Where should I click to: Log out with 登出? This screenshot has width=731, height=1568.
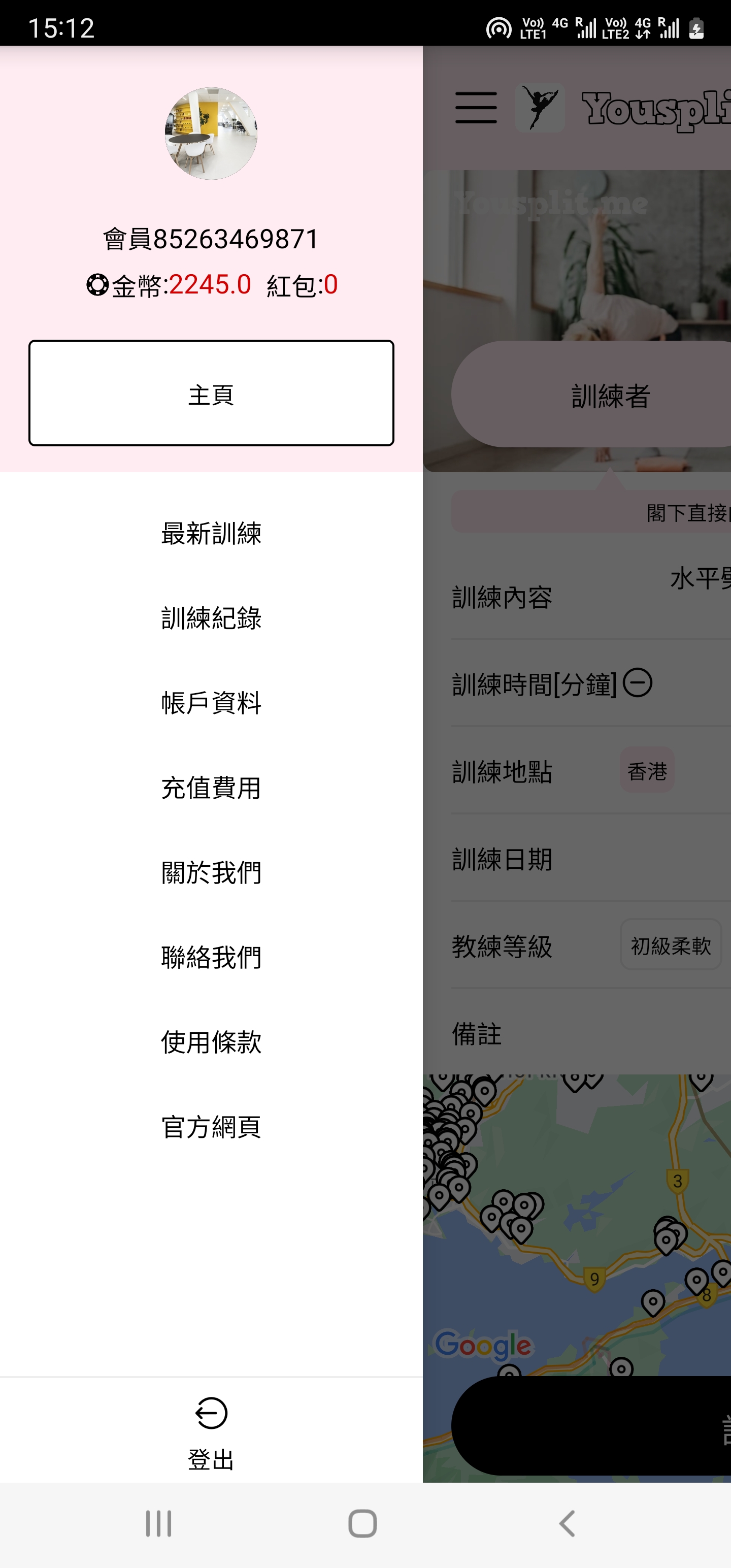pyautogui.click(x=211, y=1430)
